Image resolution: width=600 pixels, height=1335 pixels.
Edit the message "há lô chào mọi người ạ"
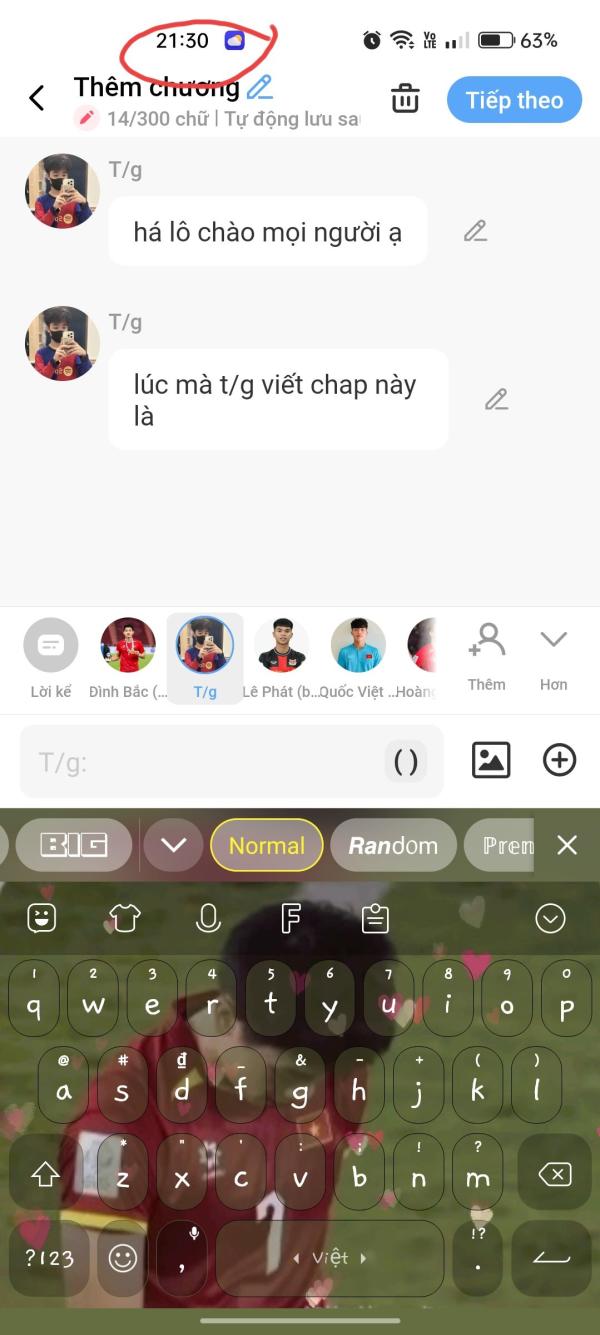pyautogui.click(x=475, y=232)
